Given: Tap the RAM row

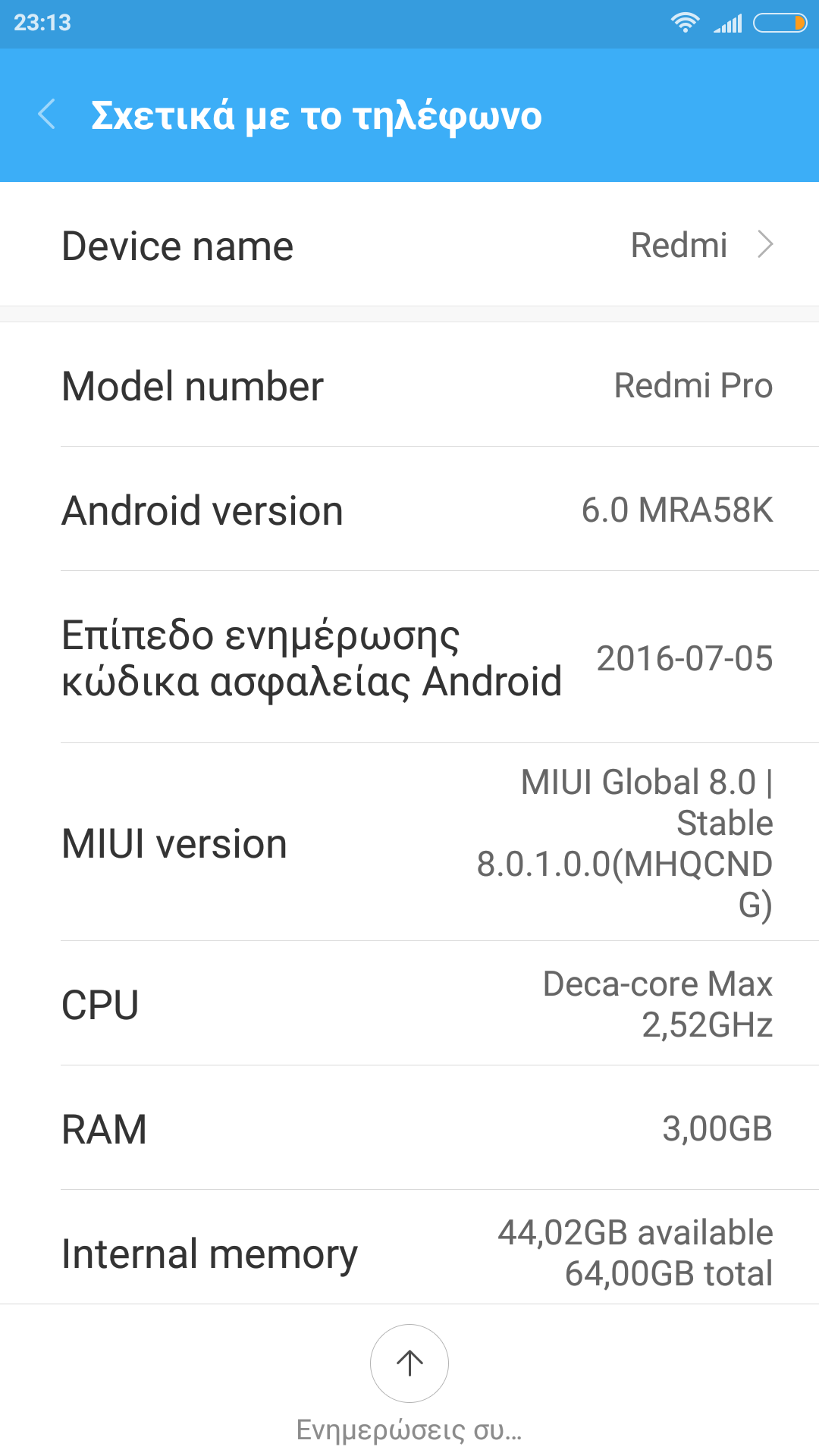Looking at the screenshot, I should [x=409, y=1128].
